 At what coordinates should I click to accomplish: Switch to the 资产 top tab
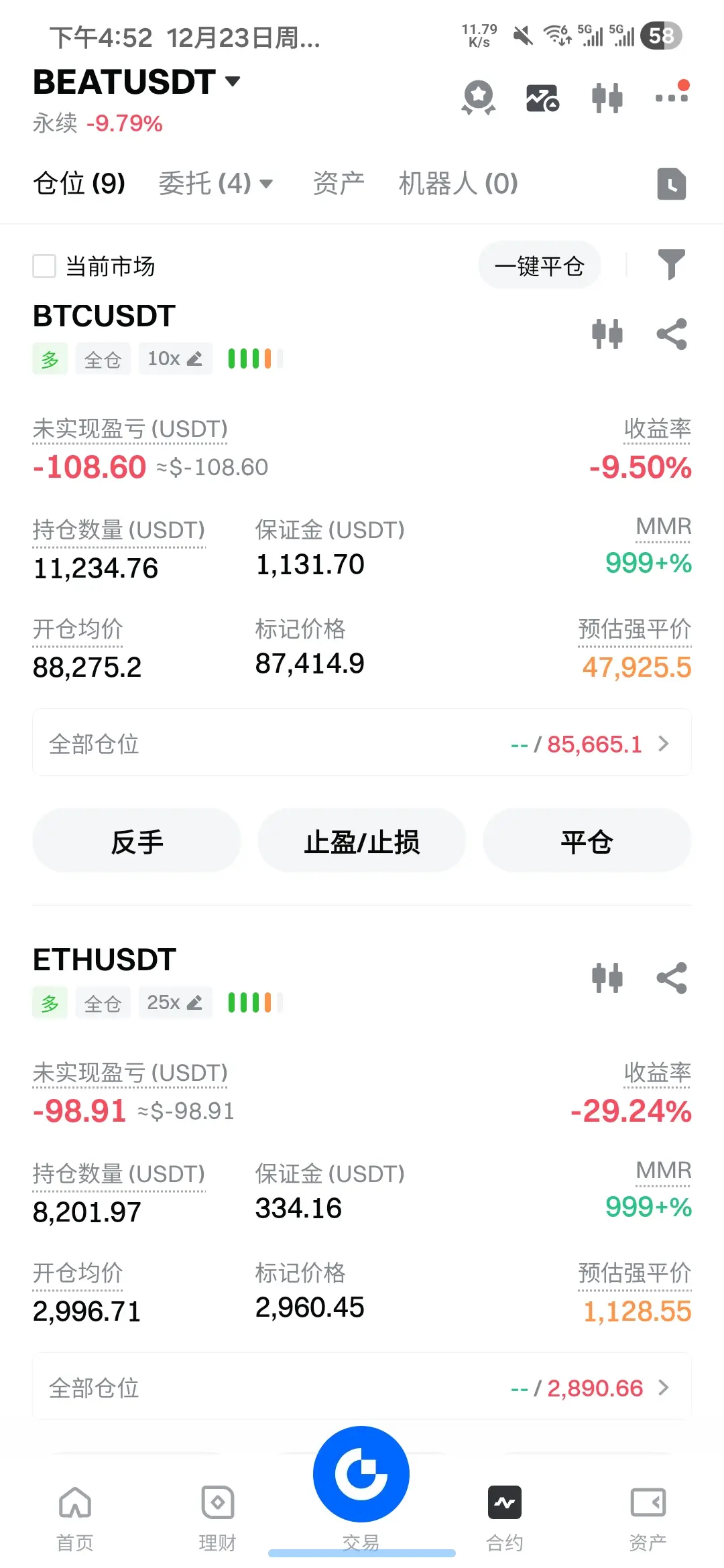tap(339, 183)
